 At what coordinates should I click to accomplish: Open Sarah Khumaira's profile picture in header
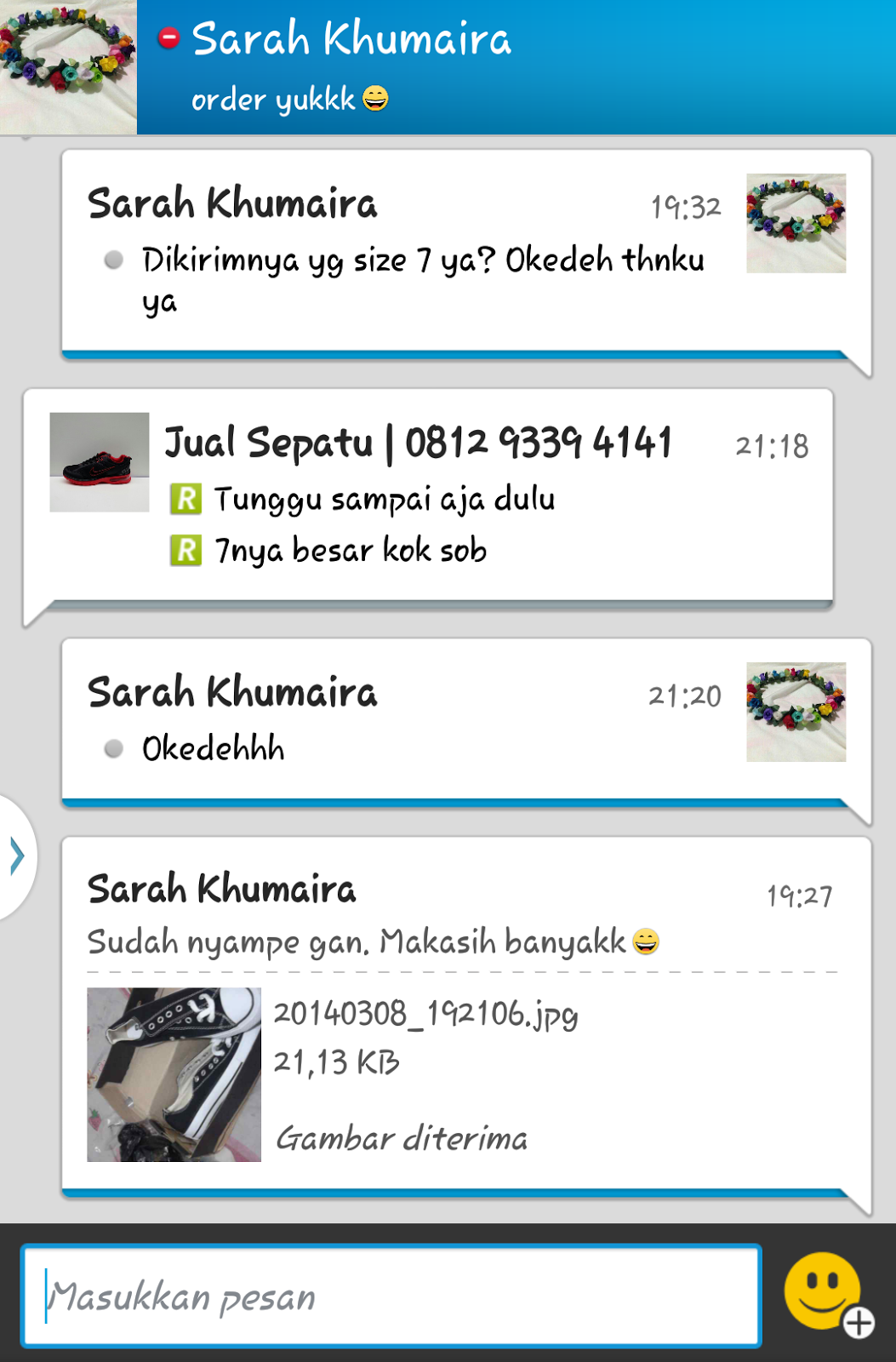(x=68, y=66)
